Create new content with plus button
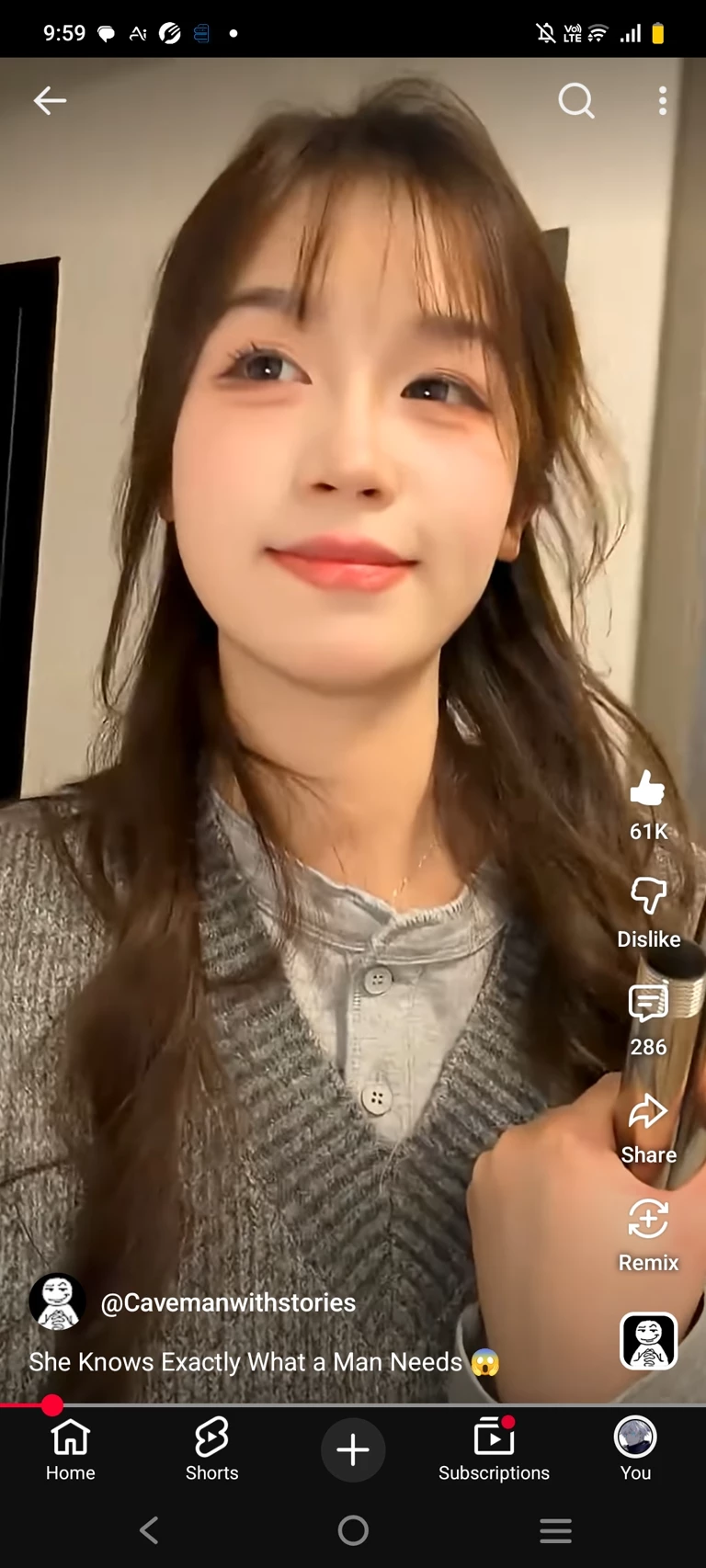 (353, 1450)
